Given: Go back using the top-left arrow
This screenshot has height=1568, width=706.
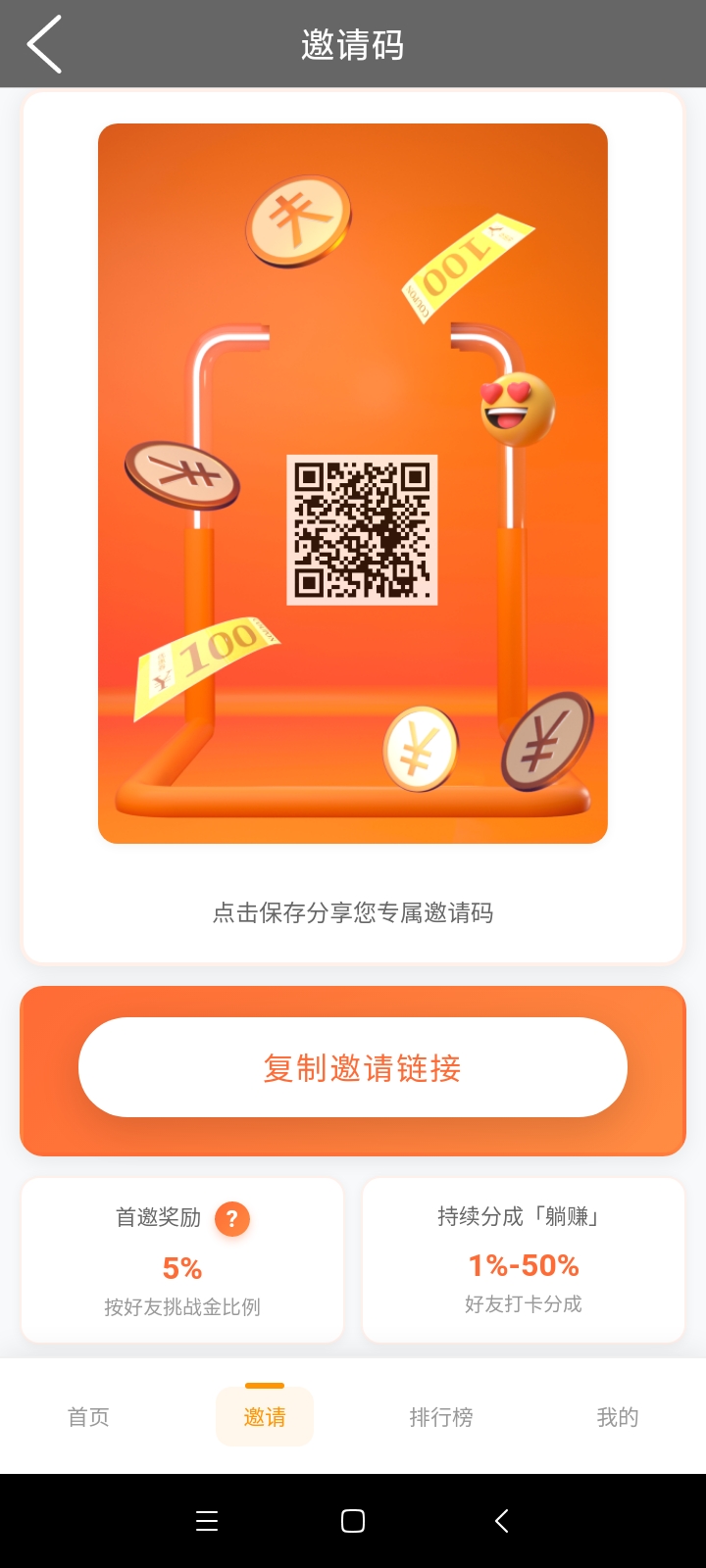Looking at the screenshot, I should (x=44, y=44).
